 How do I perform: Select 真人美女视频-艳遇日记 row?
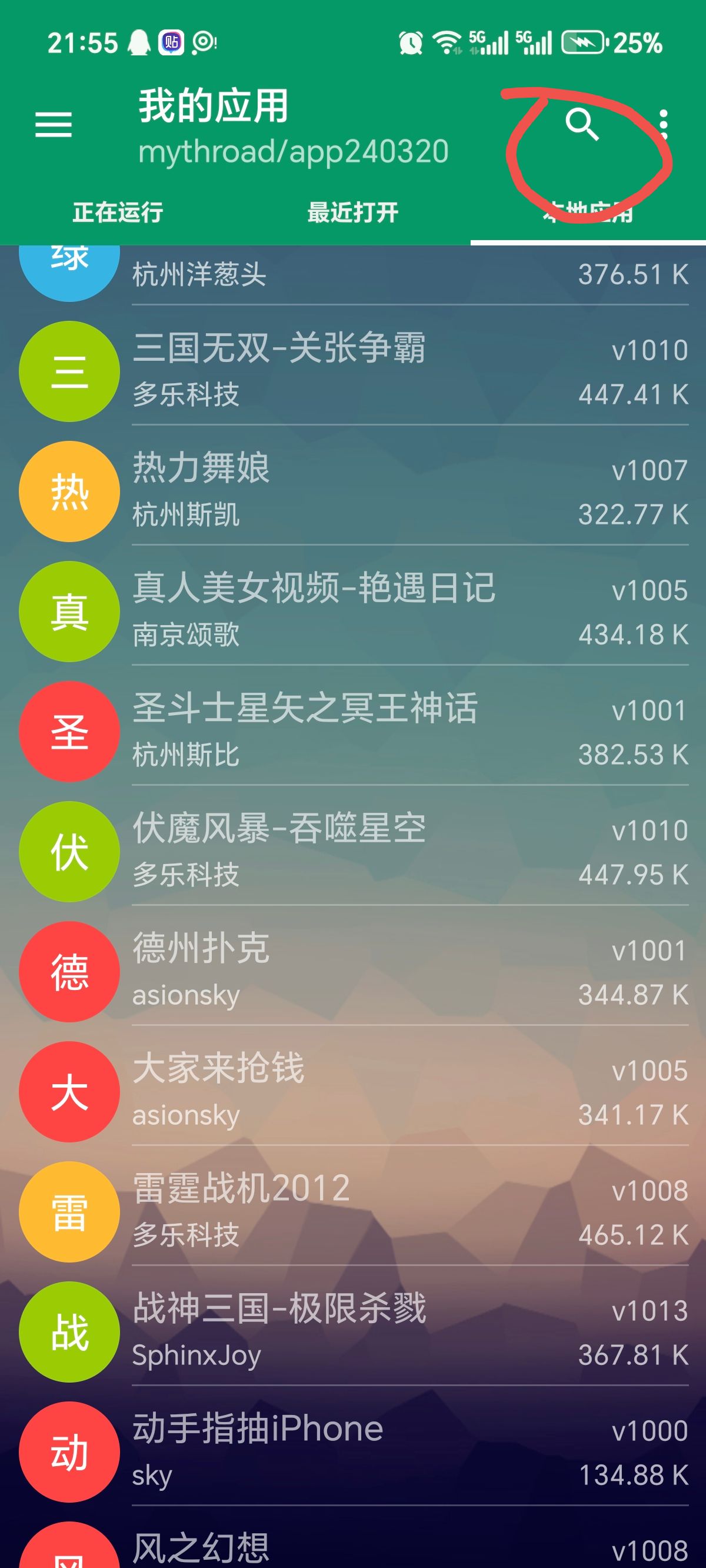[x=353, y=610]
